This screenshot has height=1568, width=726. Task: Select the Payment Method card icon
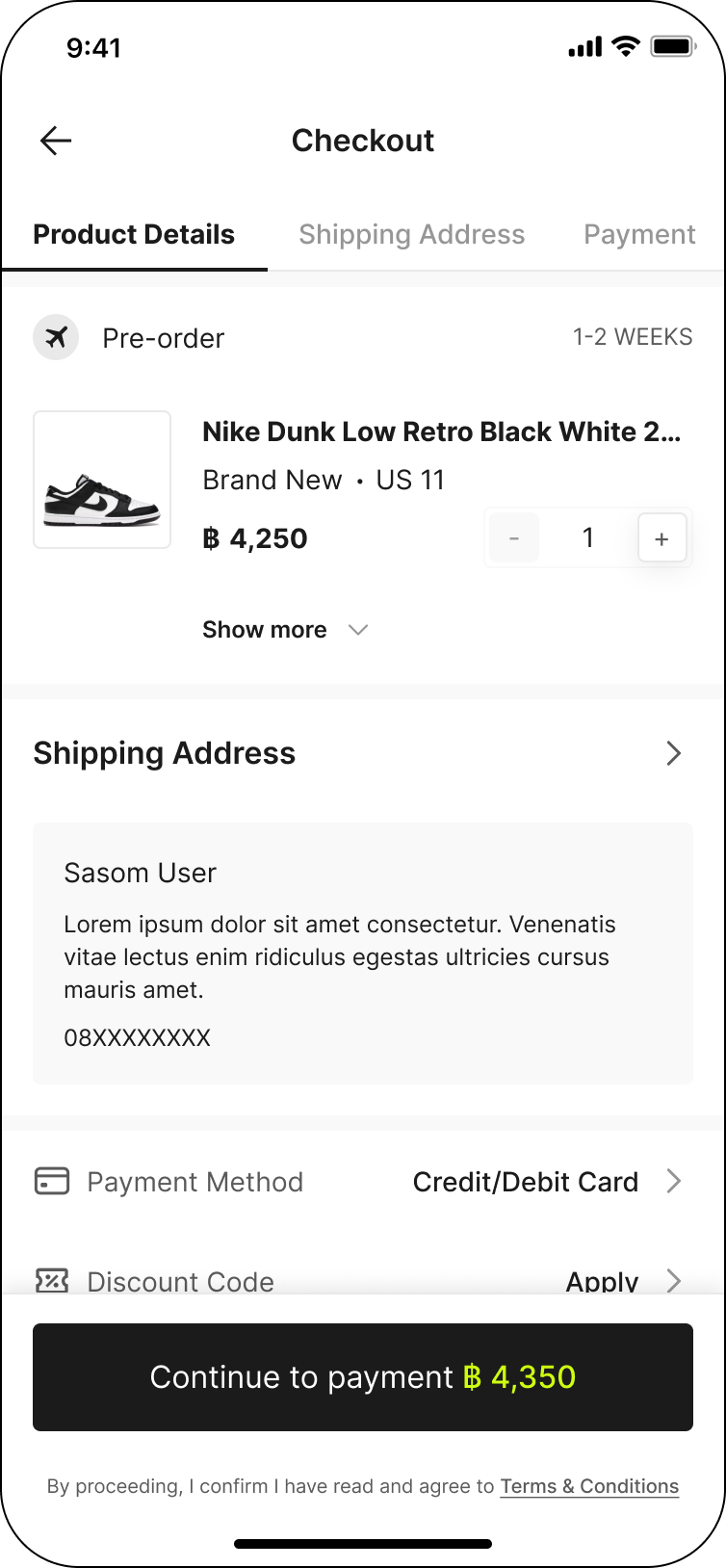pyautogui.click(x=51, y=1181)
